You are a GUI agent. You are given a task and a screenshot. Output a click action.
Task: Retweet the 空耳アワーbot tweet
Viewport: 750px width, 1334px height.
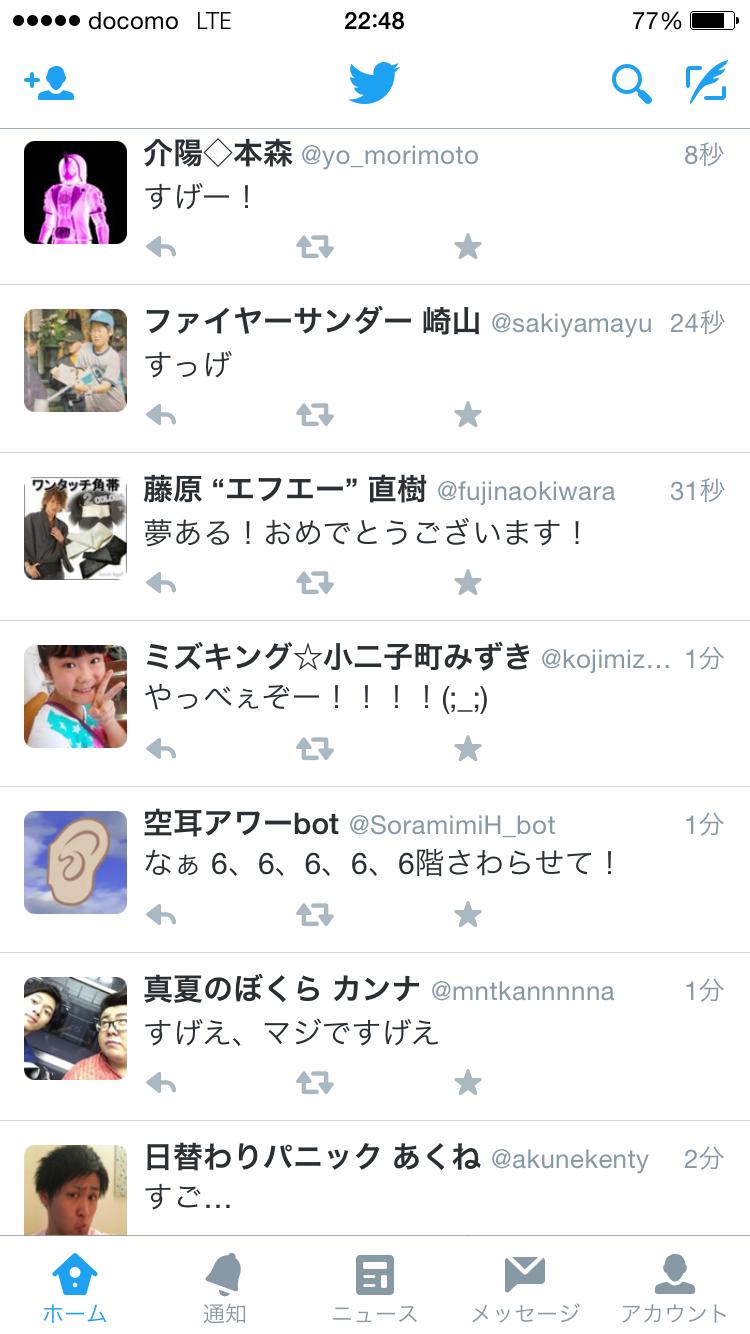pyautogui.click(x=315, y=914)
